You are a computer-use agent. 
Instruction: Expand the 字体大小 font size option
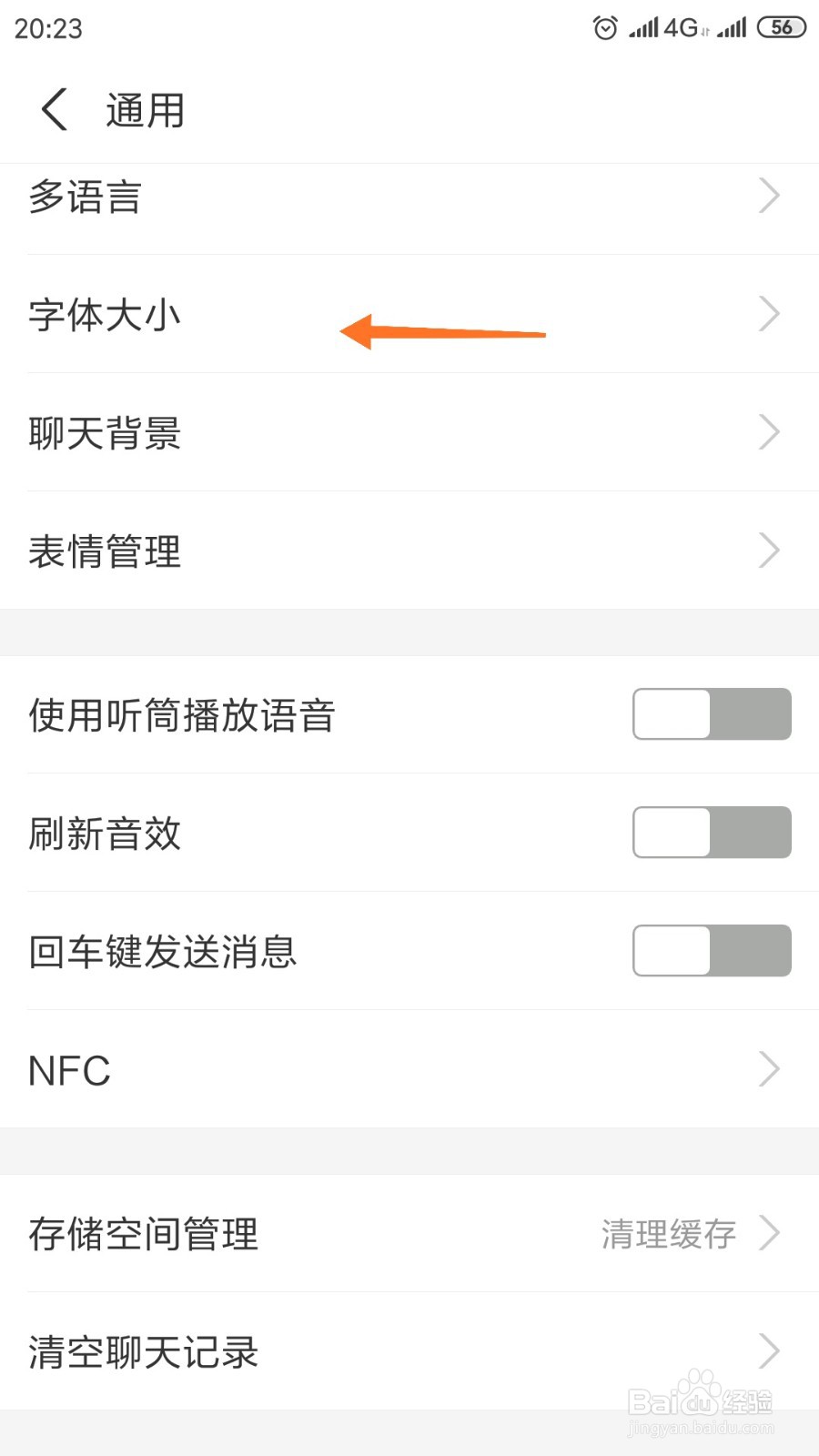coord(769,315)
